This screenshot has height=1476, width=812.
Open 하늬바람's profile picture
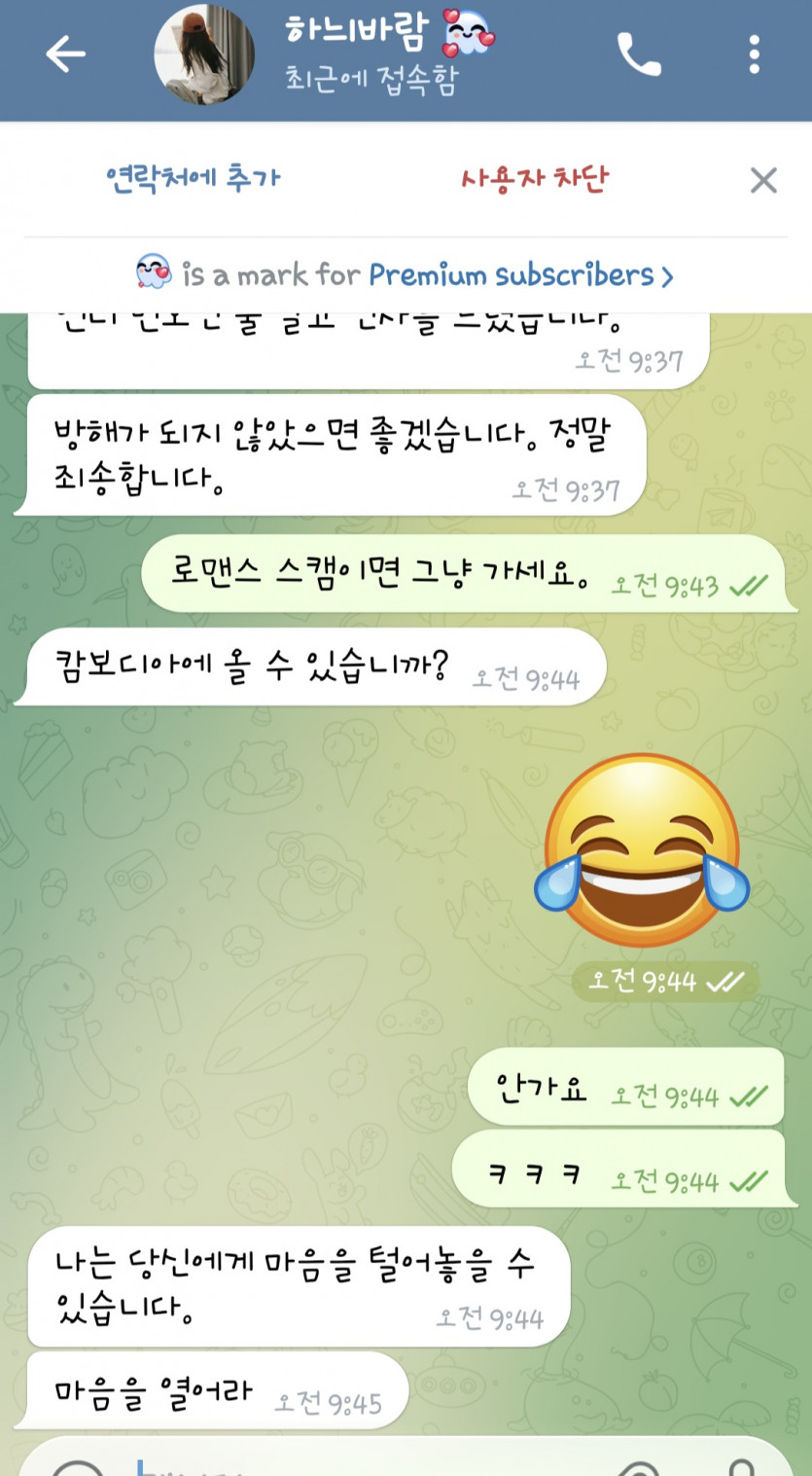(204, 54)
